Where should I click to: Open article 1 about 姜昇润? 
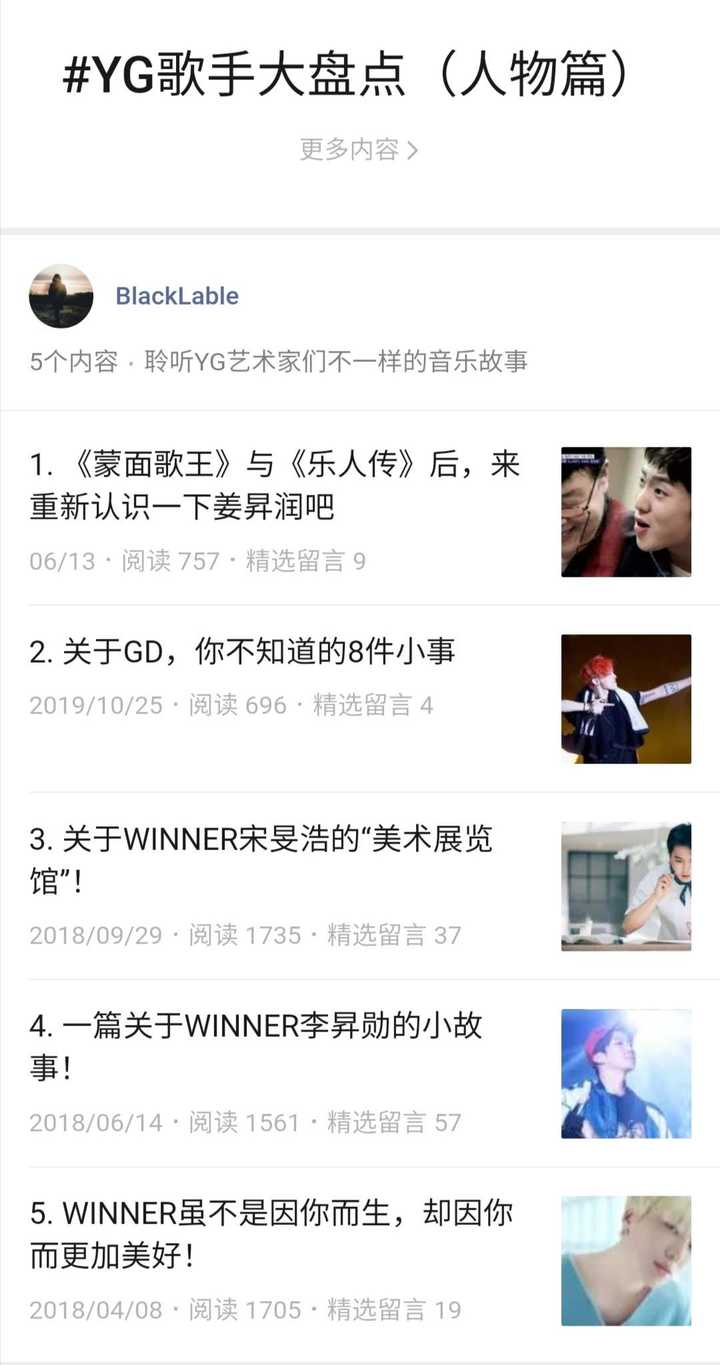pyautogui.click(x=275, y=486)
